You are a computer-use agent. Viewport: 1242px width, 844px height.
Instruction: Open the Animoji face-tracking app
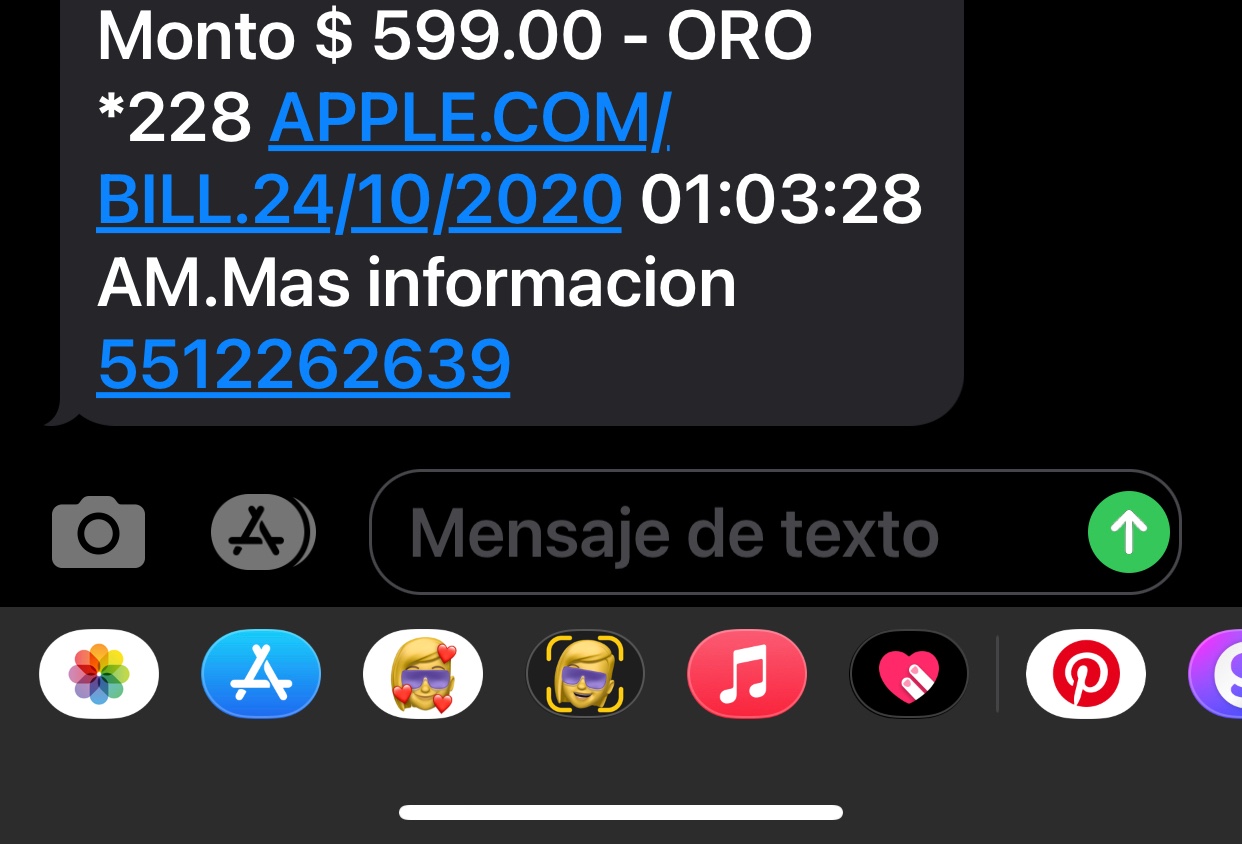585,675
